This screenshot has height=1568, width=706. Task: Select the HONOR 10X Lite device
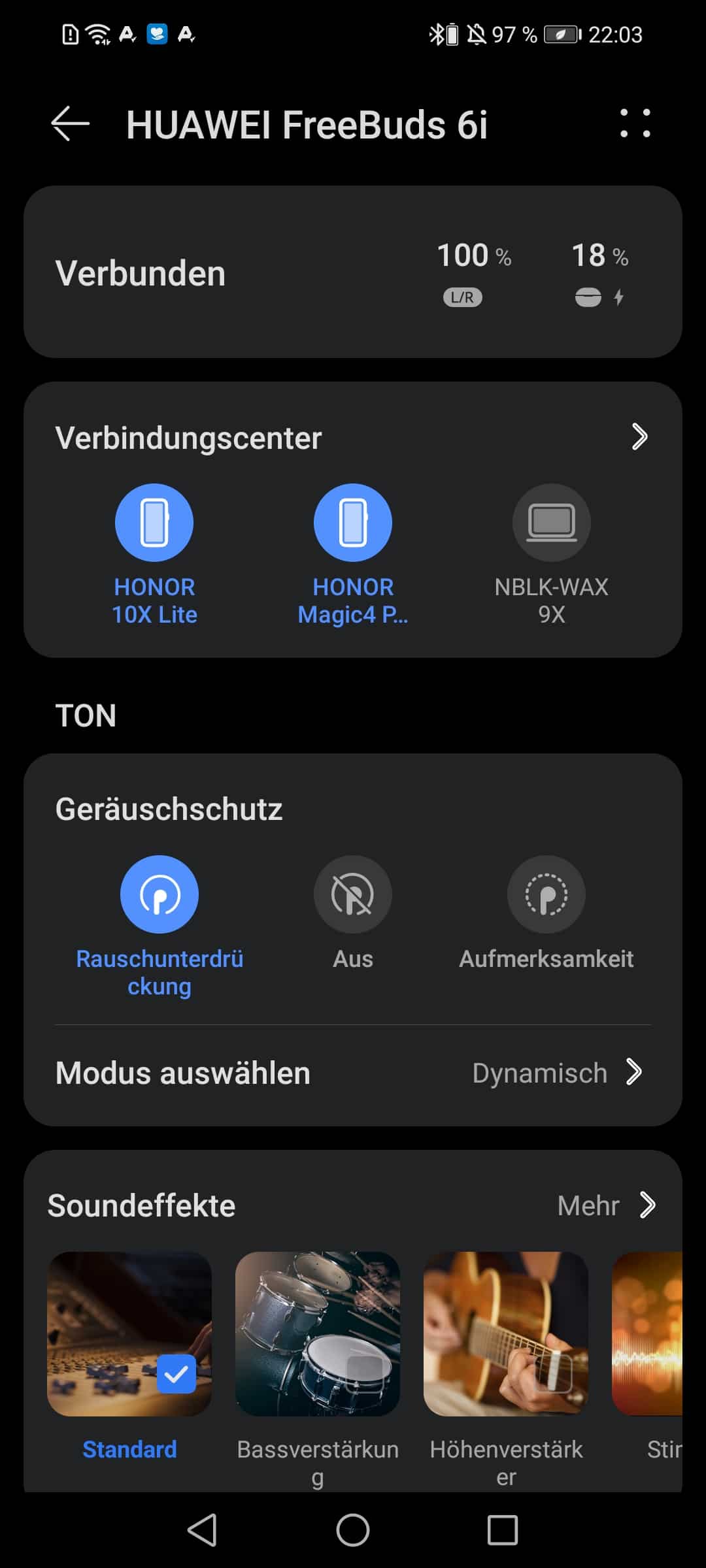click(154, 523)
